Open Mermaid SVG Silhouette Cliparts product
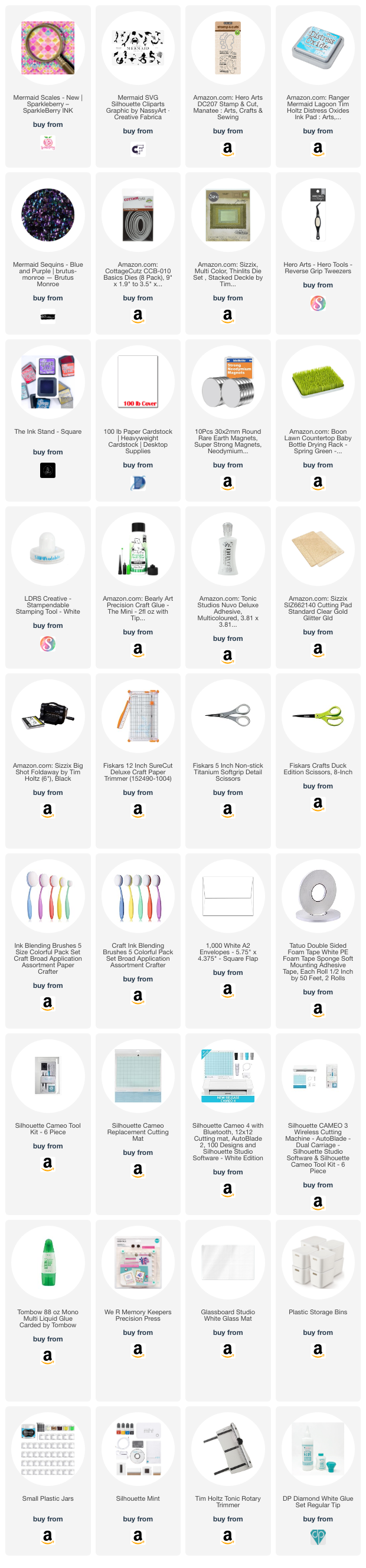 coord(138,86)
